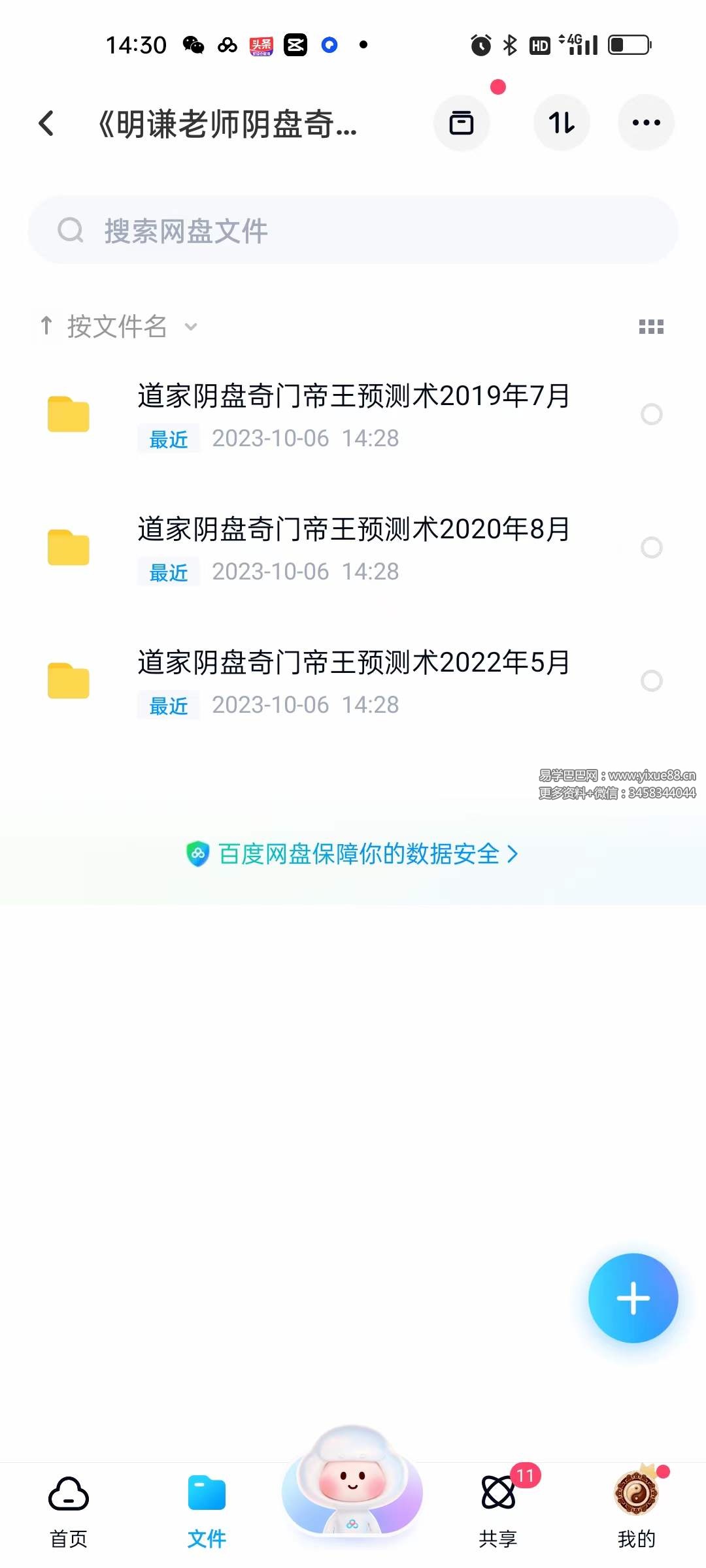Viewport: 706px width, 1568px height.
Task: Open the safe box icon at top
Action: click(x=462, y=122)
